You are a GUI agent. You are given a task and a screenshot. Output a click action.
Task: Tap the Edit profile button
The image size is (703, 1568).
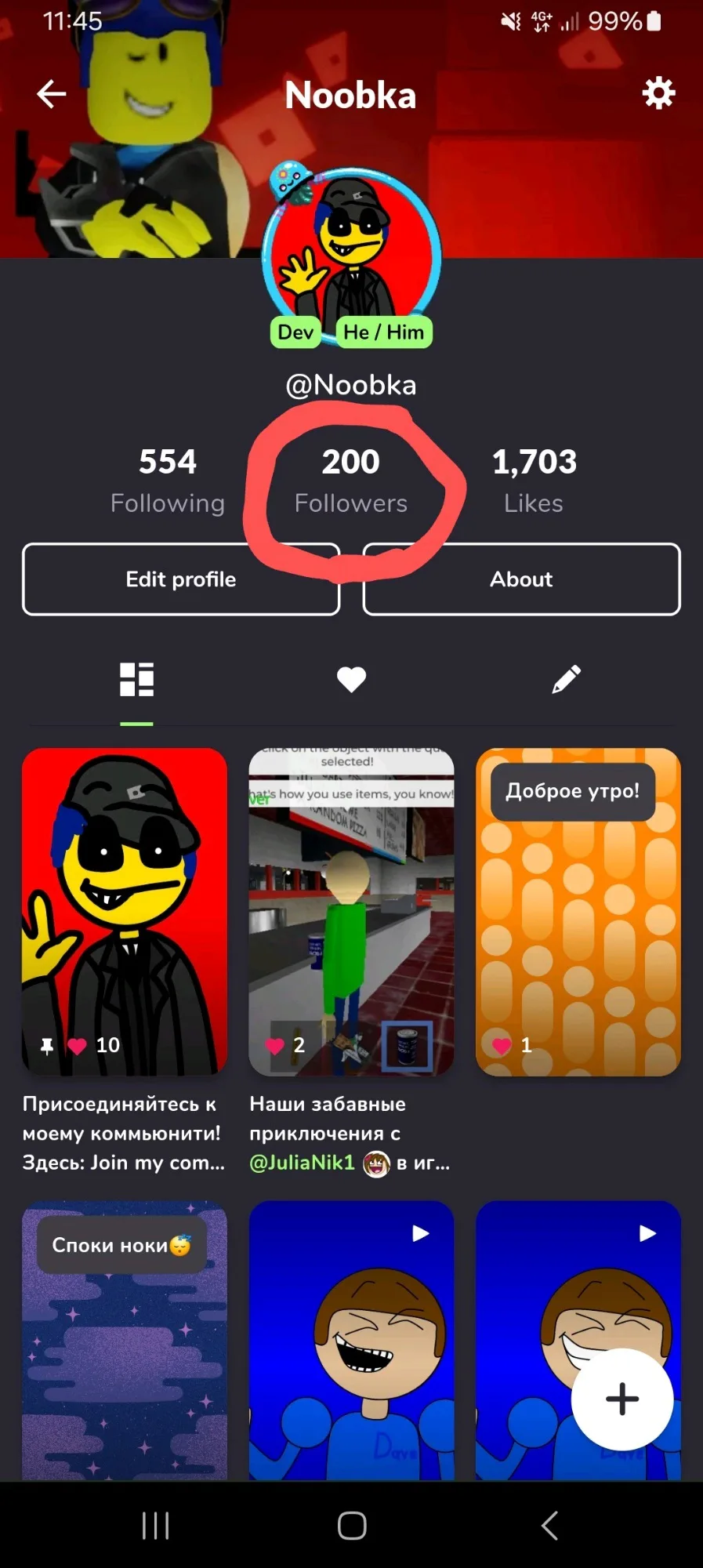(x=181, y=579)
